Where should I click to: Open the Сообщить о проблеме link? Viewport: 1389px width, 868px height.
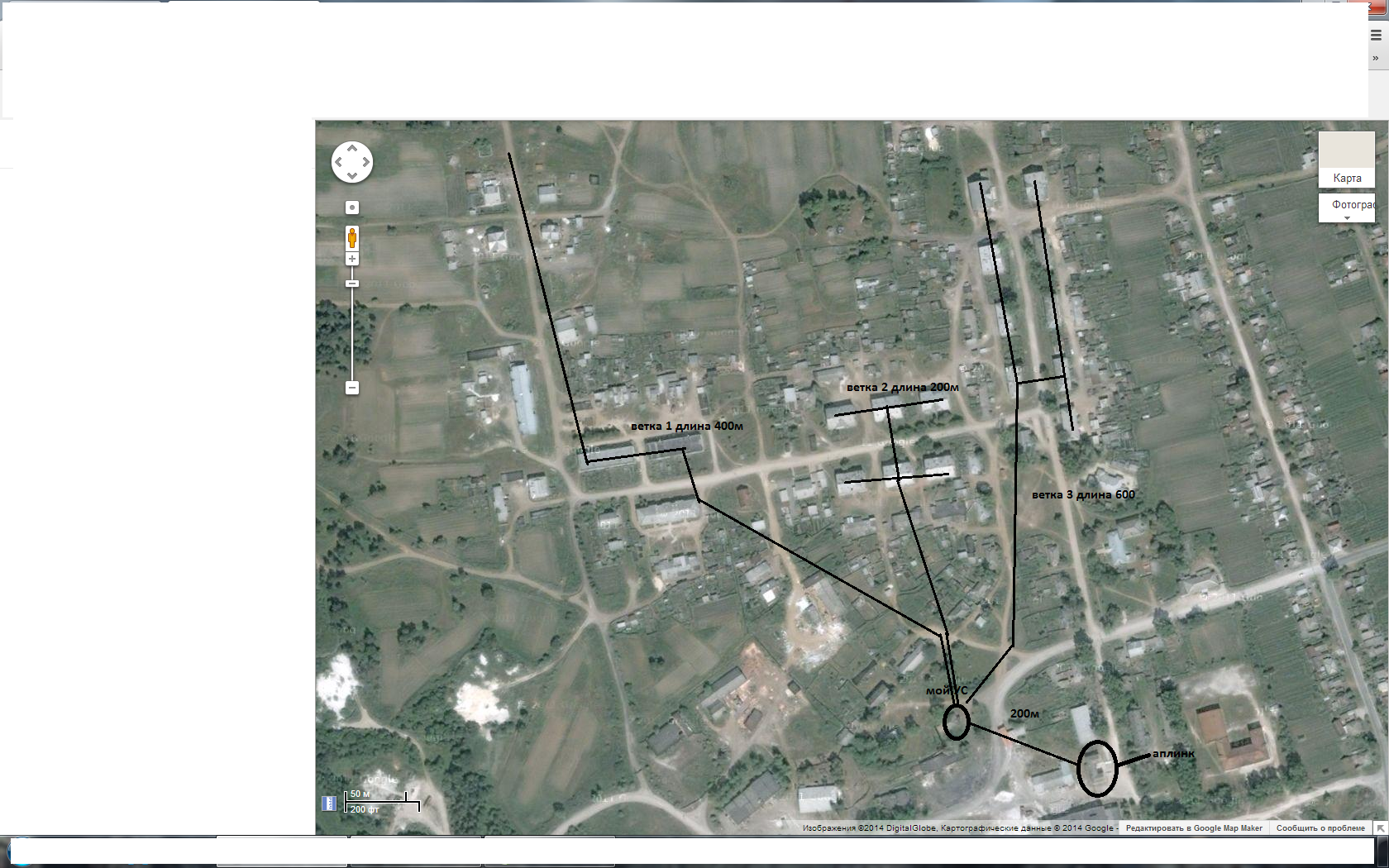tap(1320, 827)
